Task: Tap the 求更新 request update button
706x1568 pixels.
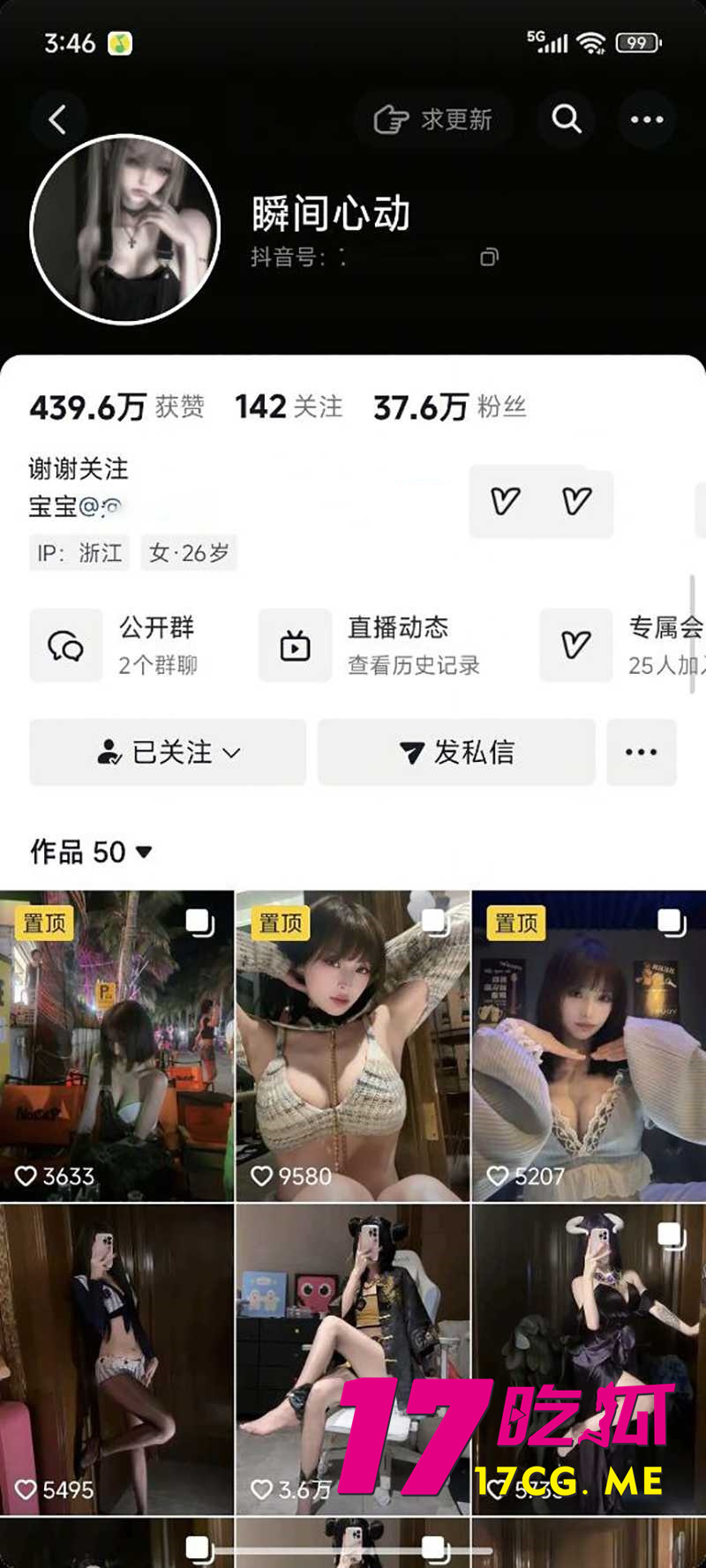Action: click(x=432, y=121)
